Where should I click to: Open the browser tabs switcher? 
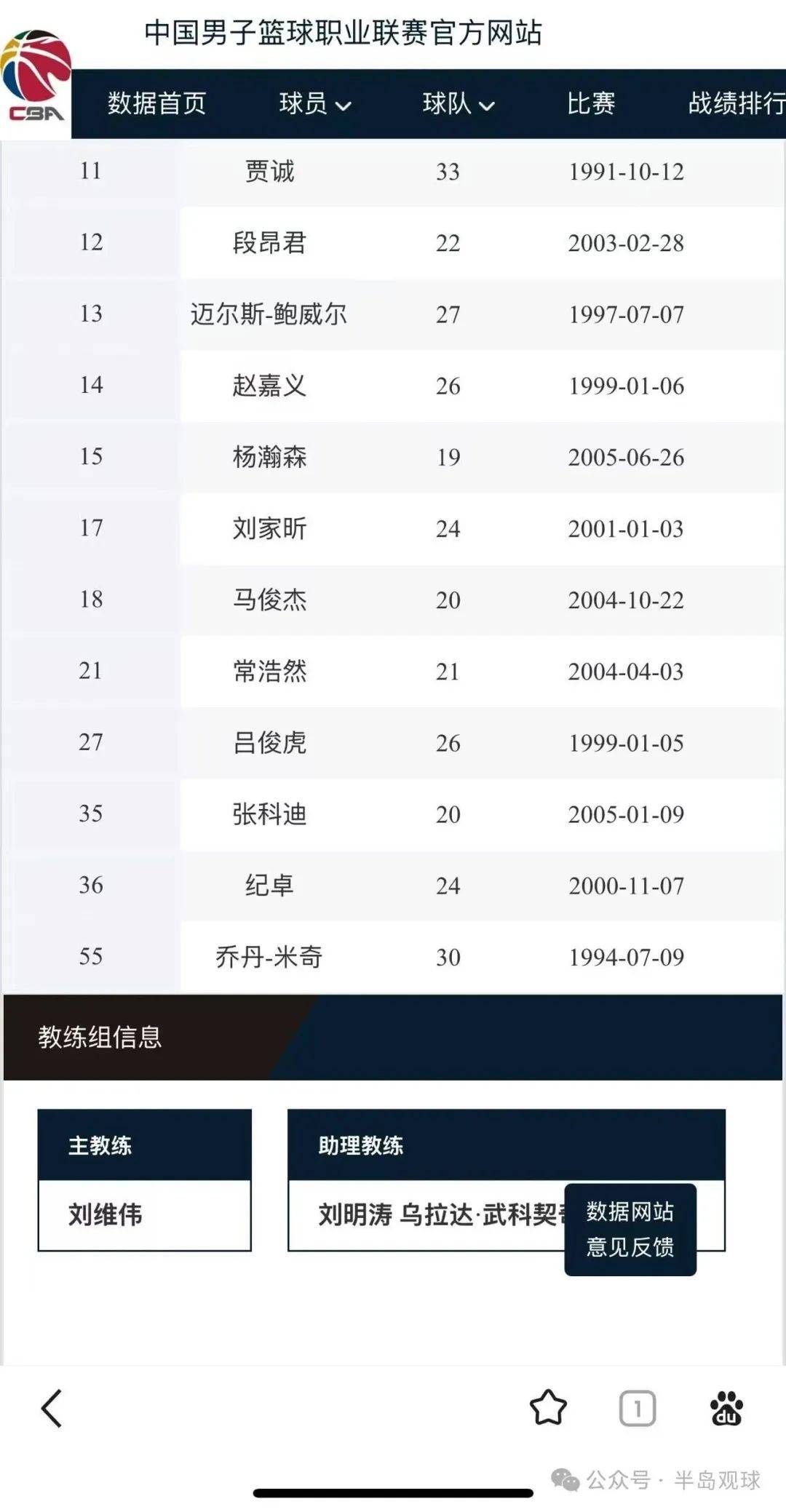click(x=638, y=1409)
